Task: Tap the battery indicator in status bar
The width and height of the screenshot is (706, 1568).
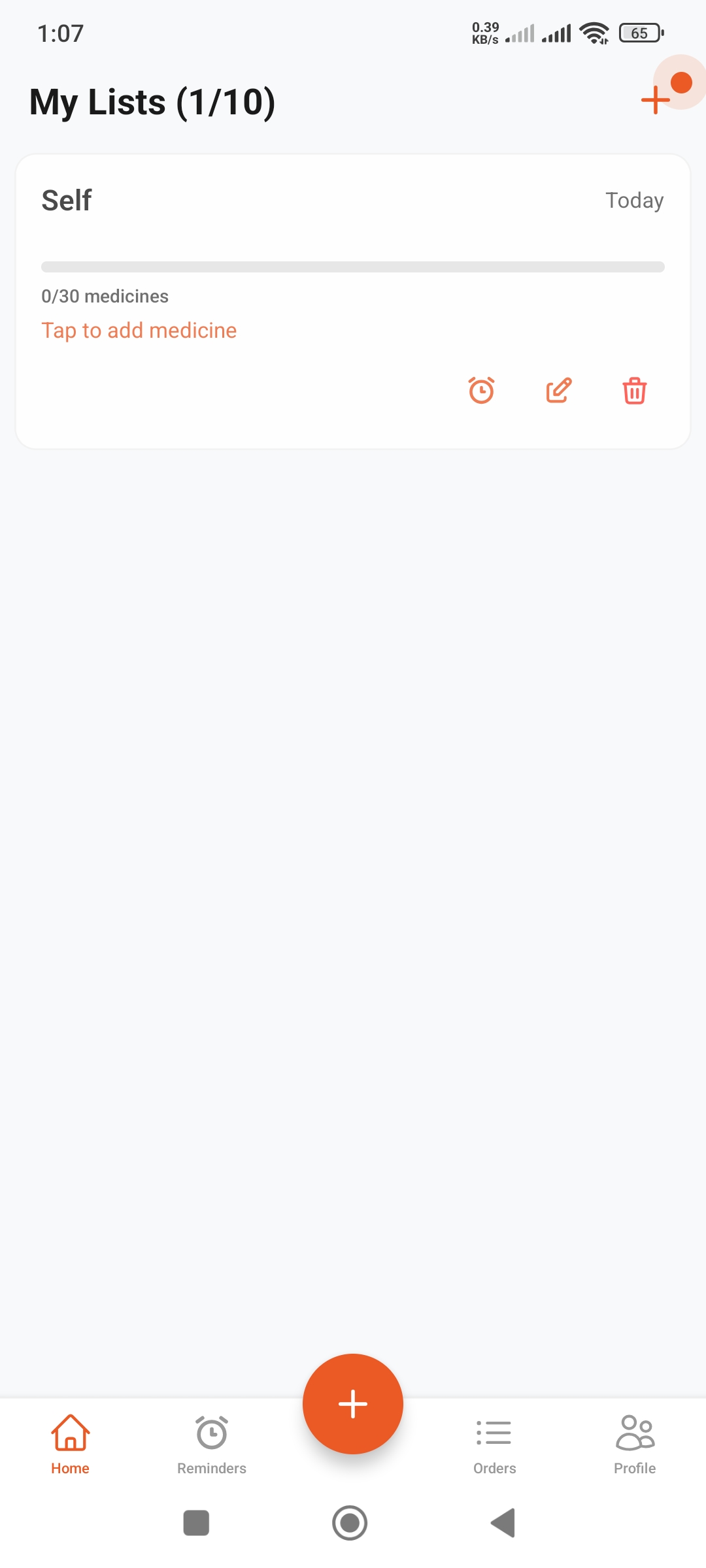Action: tap(639, 32)
